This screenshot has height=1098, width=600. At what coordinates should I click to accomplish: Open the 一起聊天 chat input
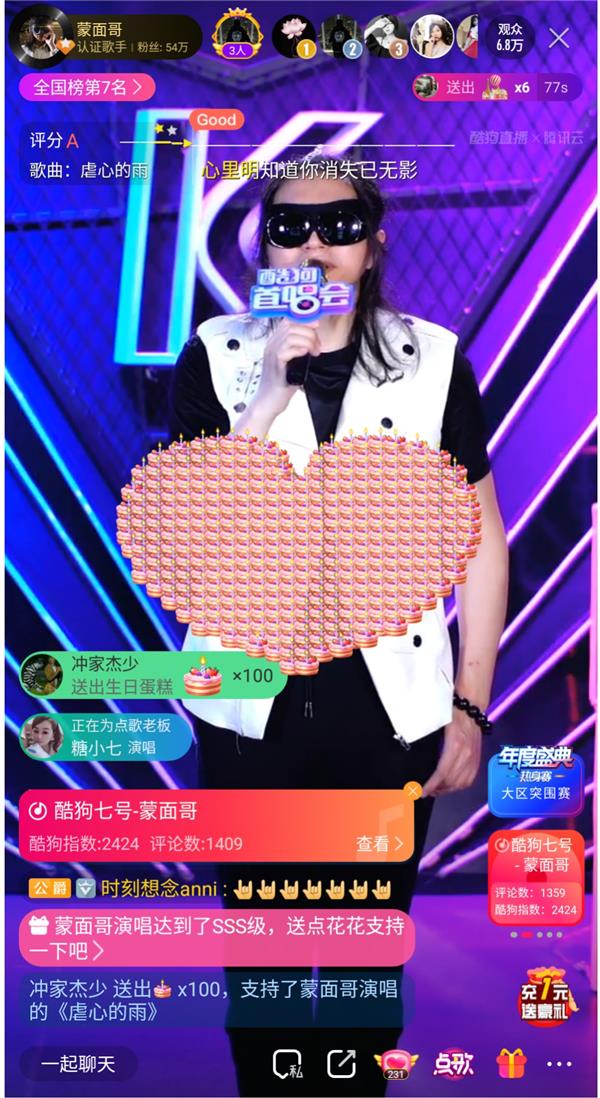(78, 1064)
